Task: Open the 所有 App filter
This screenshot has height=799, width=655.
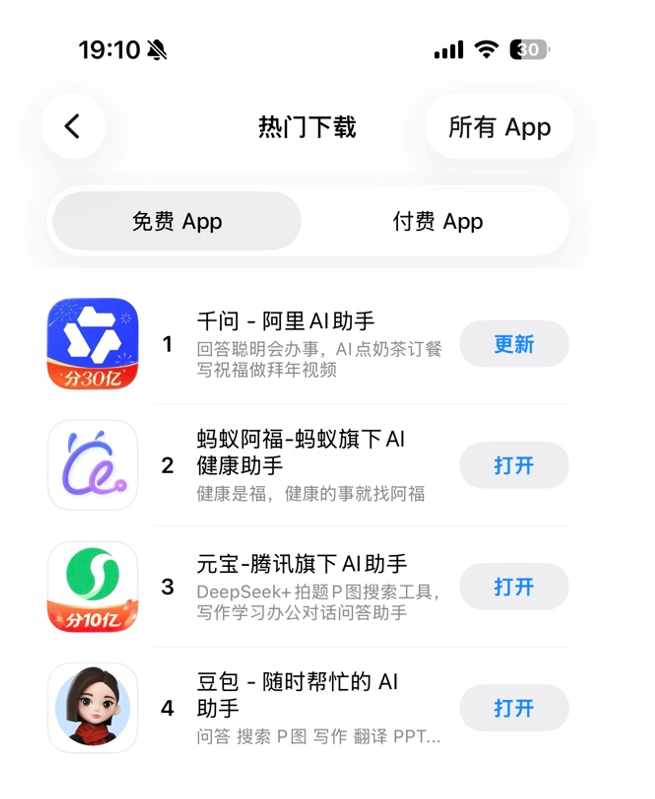Action: (499, 127)
